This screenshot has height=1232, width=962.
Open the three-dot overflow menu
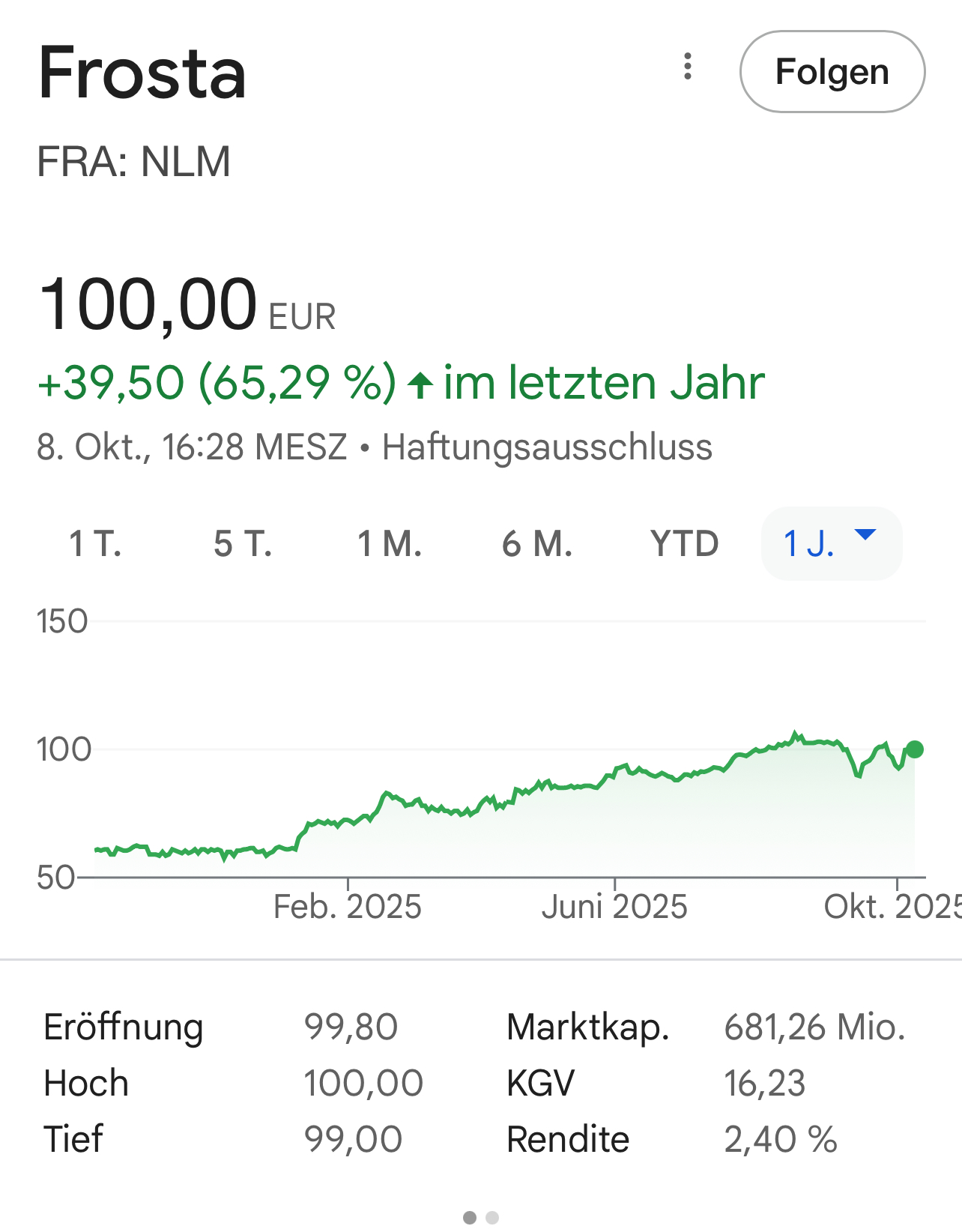pos(688,67)
